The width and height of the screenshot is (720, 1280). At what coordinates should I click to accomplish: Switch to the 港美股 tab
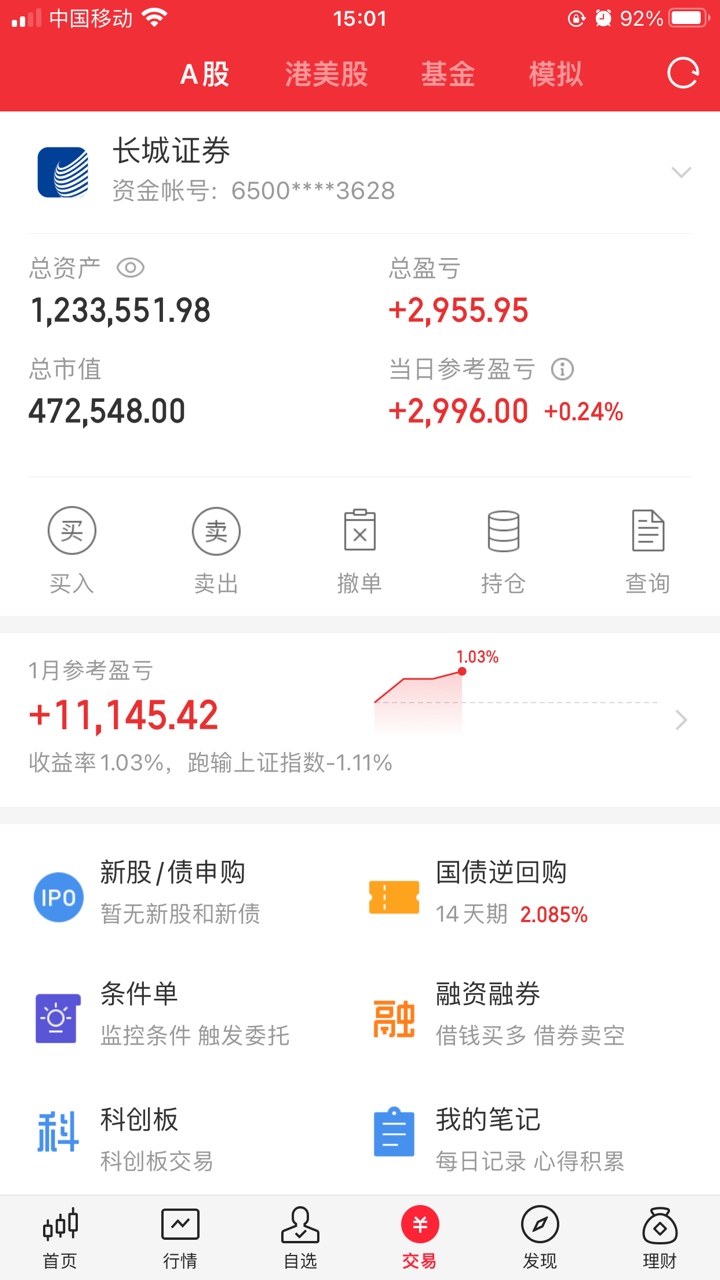coord(326,74)
